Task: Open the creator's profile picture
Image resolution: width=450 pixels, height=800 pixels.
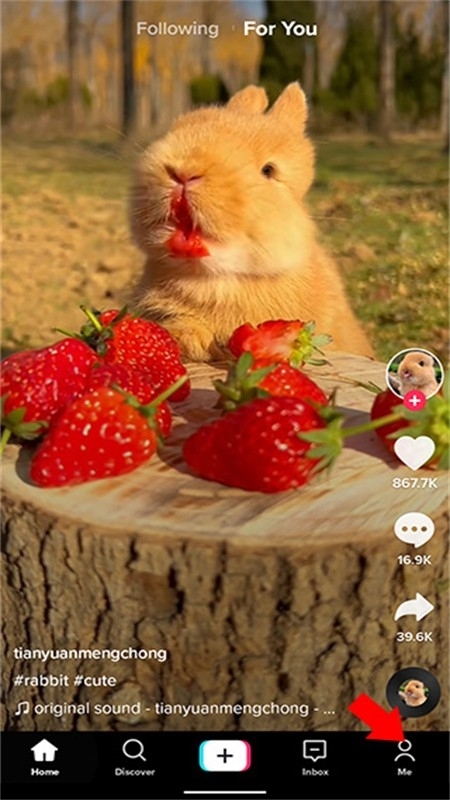Action: (x=414, y=374)
